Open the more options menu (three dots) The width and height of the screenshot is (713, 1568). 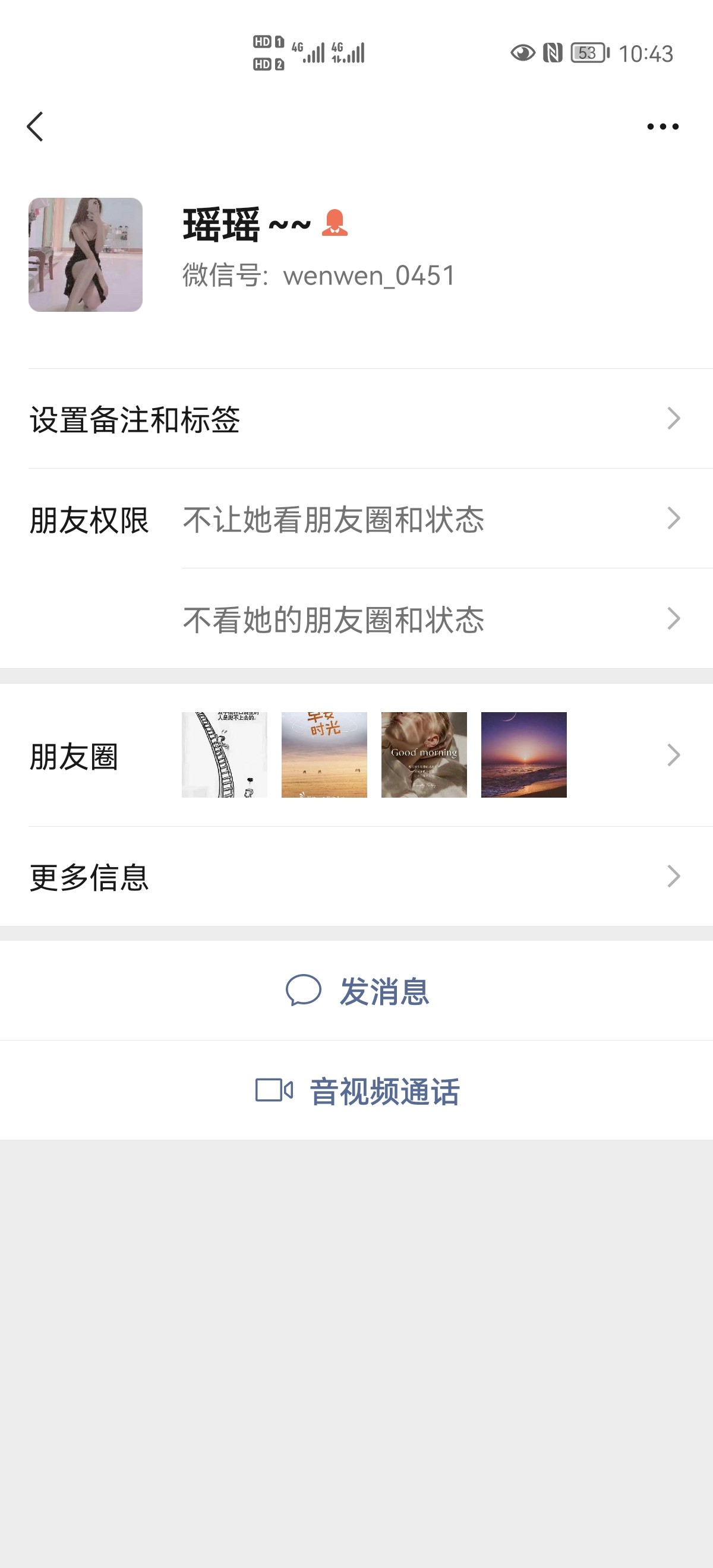click(x=663, y=127)
